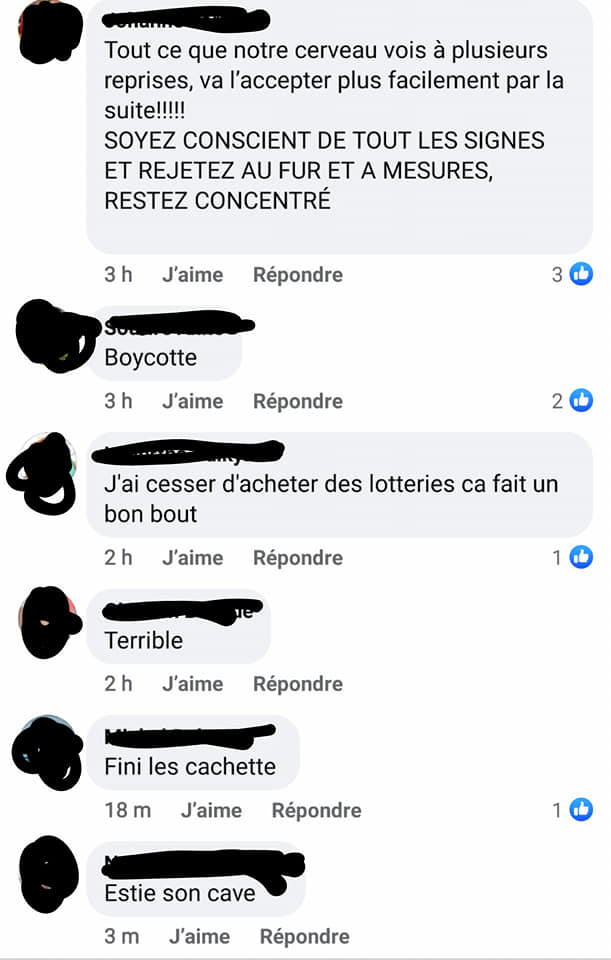Reply to the 'Boycotte' comment
The image size is (611, 960).
click(297, 401)
